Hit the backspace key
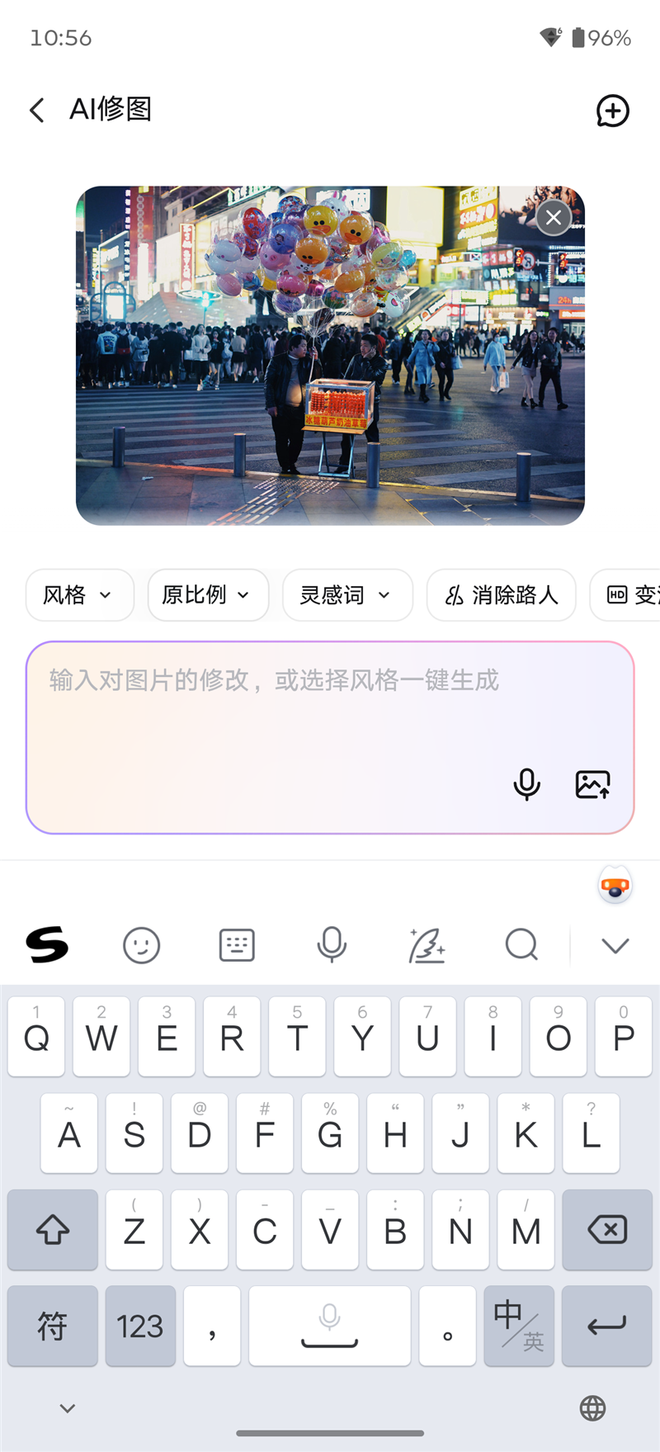This screenshot has height=1452, width=660. click(606, 1230)
